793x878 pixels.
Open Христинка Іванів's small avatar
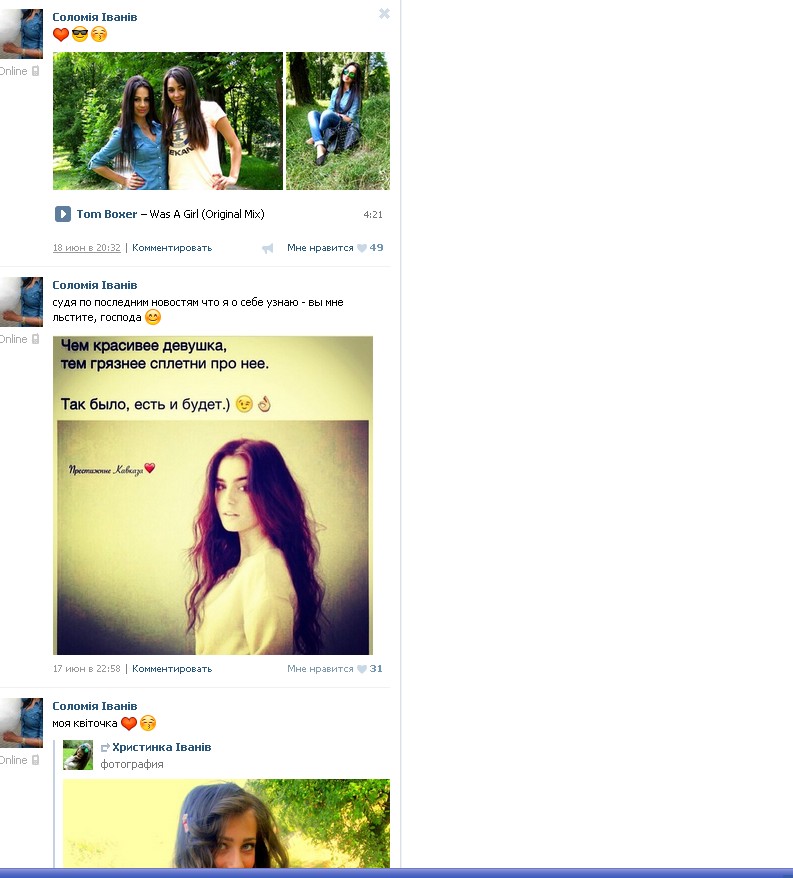(78, 755)
